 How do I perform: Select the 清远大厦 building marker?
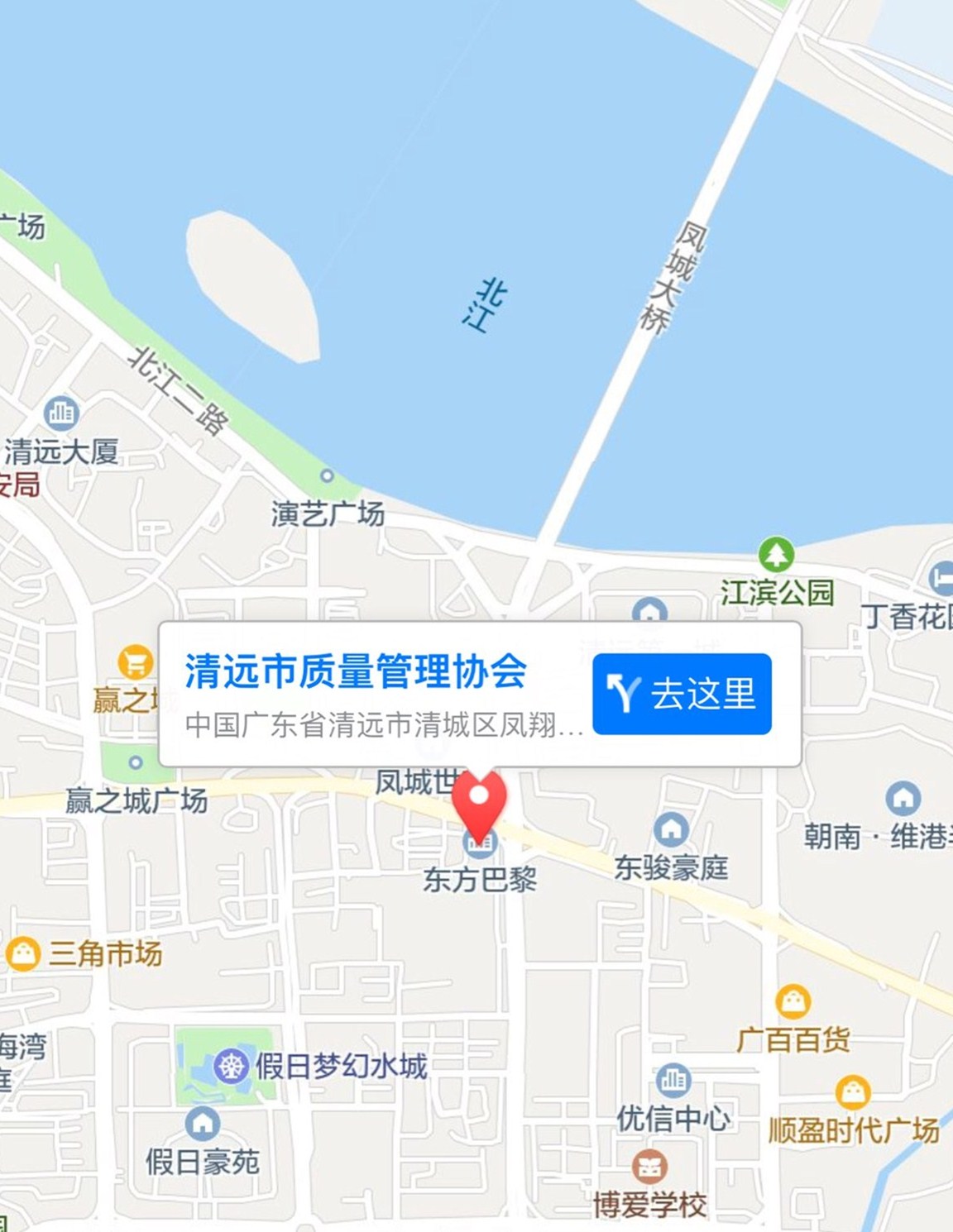[61, 412]
